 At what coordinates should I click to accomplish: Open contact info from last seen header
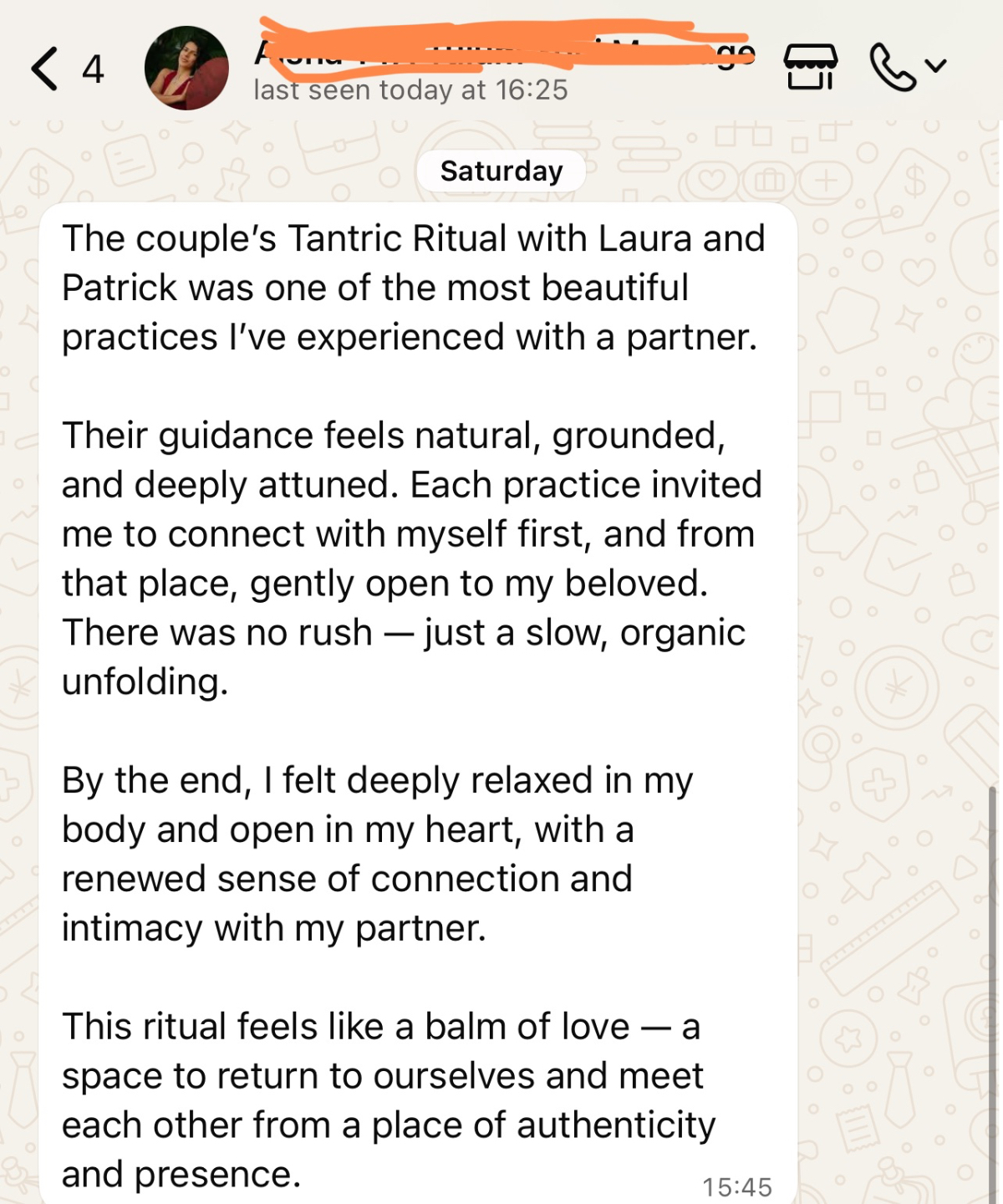point(410,90)
